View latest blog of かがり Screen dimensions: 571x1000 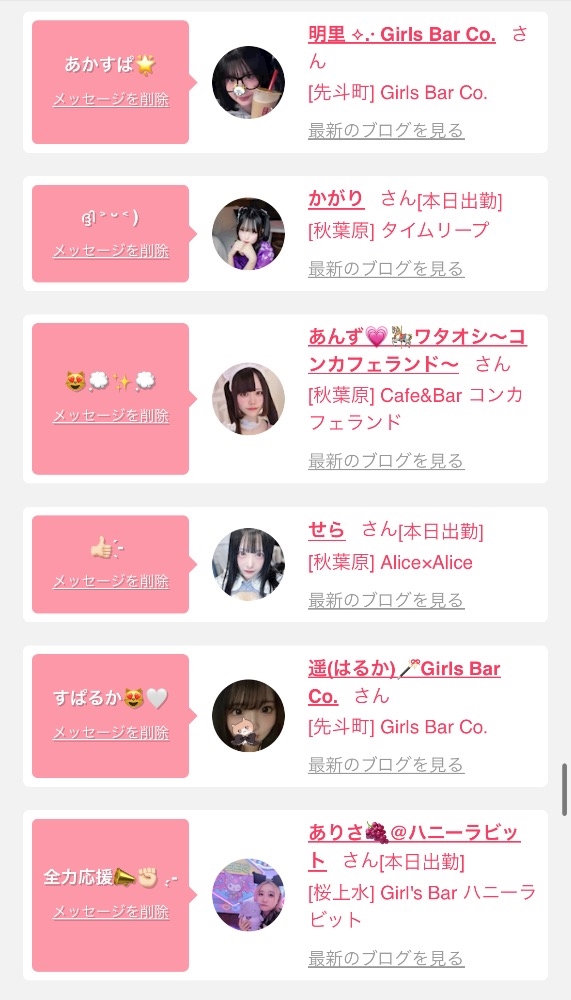pos(386,269)
